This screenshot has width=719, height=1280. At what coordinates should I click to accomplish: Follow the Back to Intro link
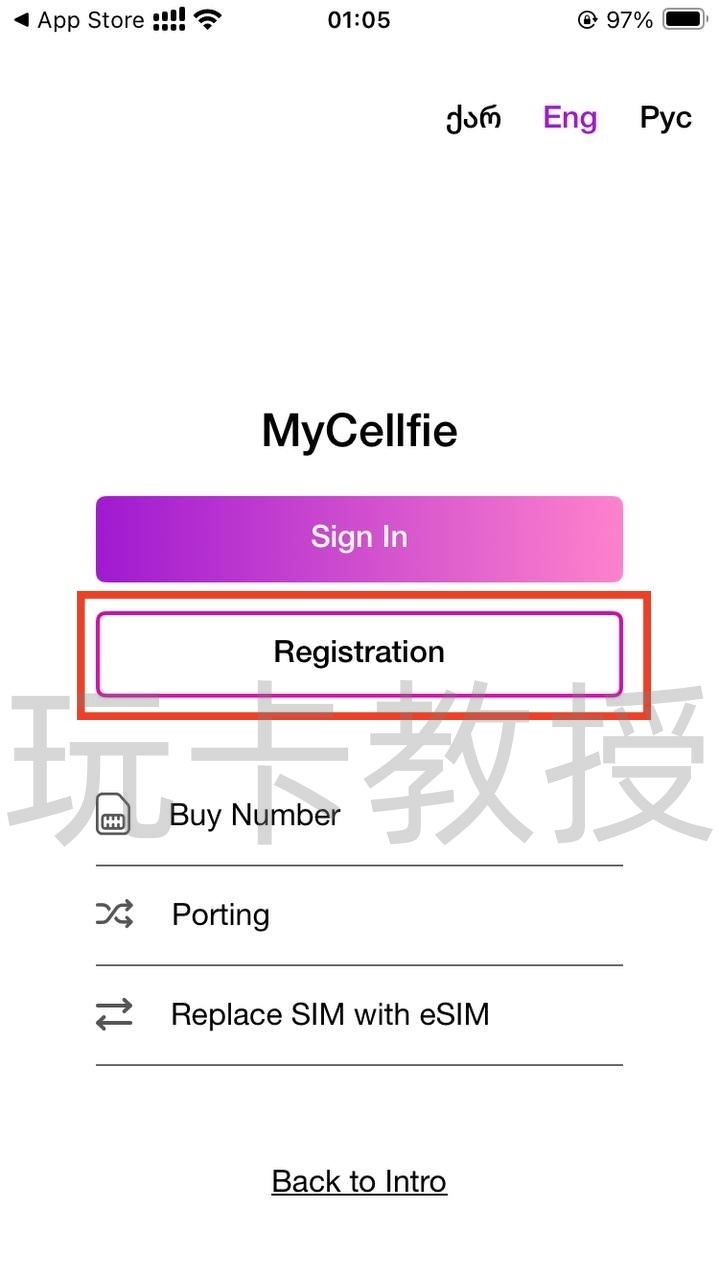(x=359, y=1182)
